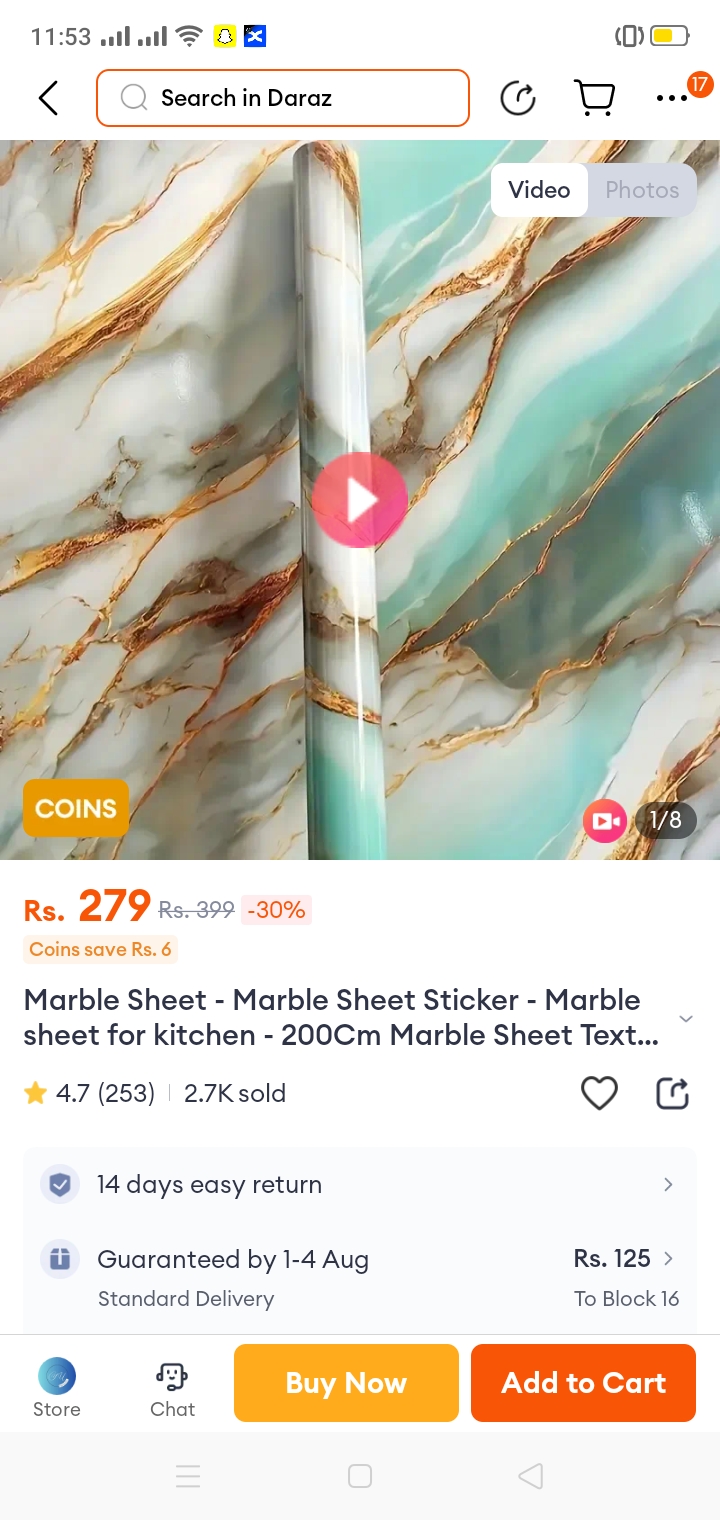Share this product
Viewport: 720px width, 1520px height.
(673, 1093)
